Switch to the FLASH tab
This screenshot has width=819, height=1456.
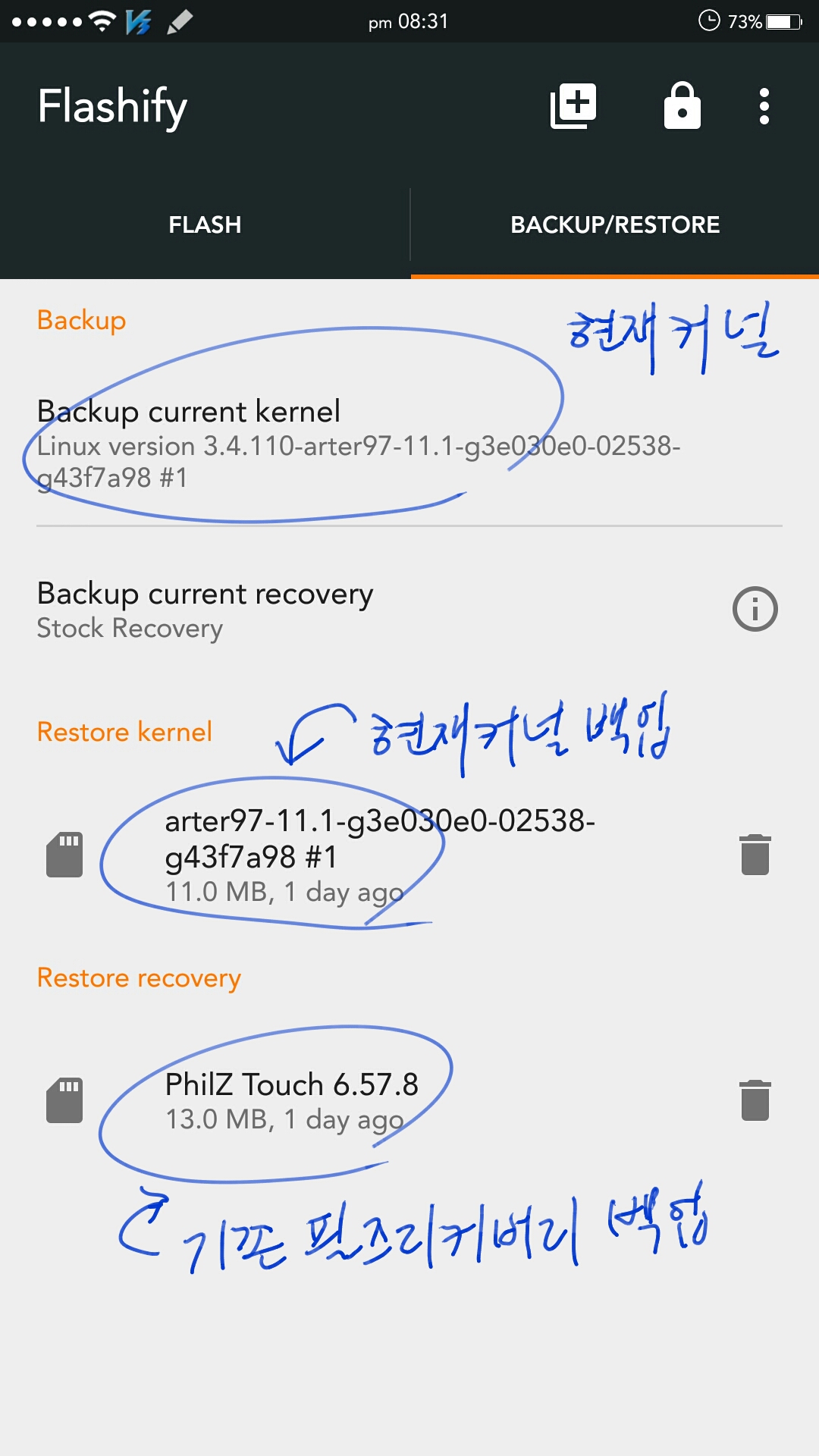point(205,225)
